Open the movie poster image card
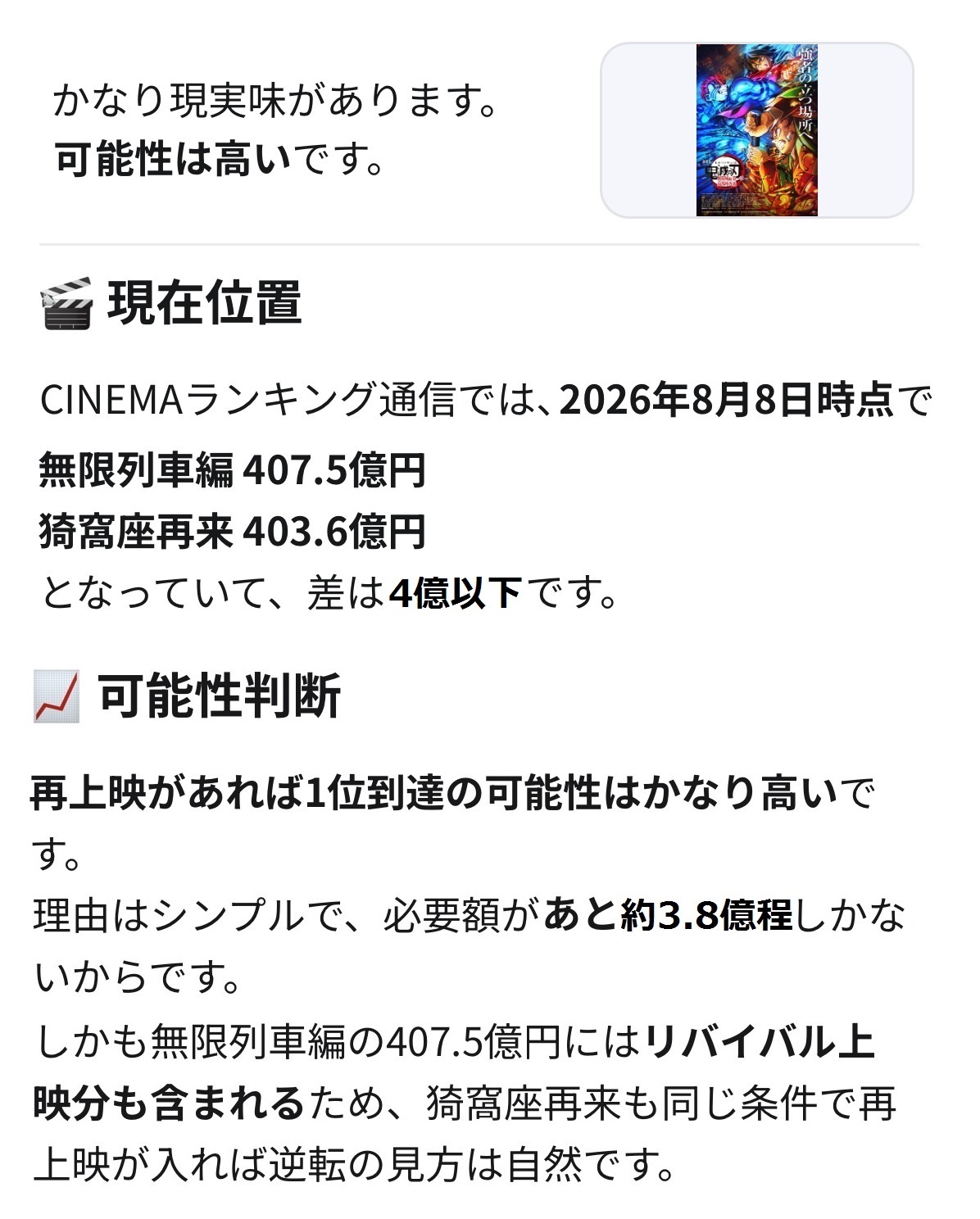The width and height of the screenshot is (980, 1219). 756,130
